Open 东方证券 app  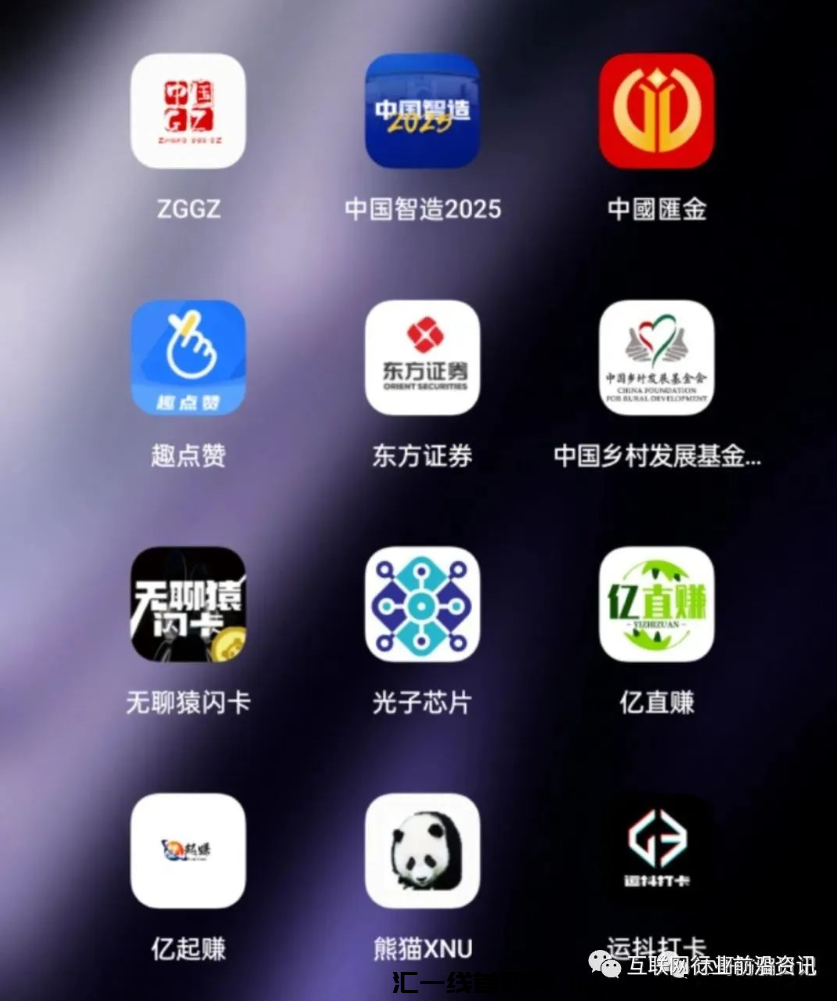coord(422,357)
